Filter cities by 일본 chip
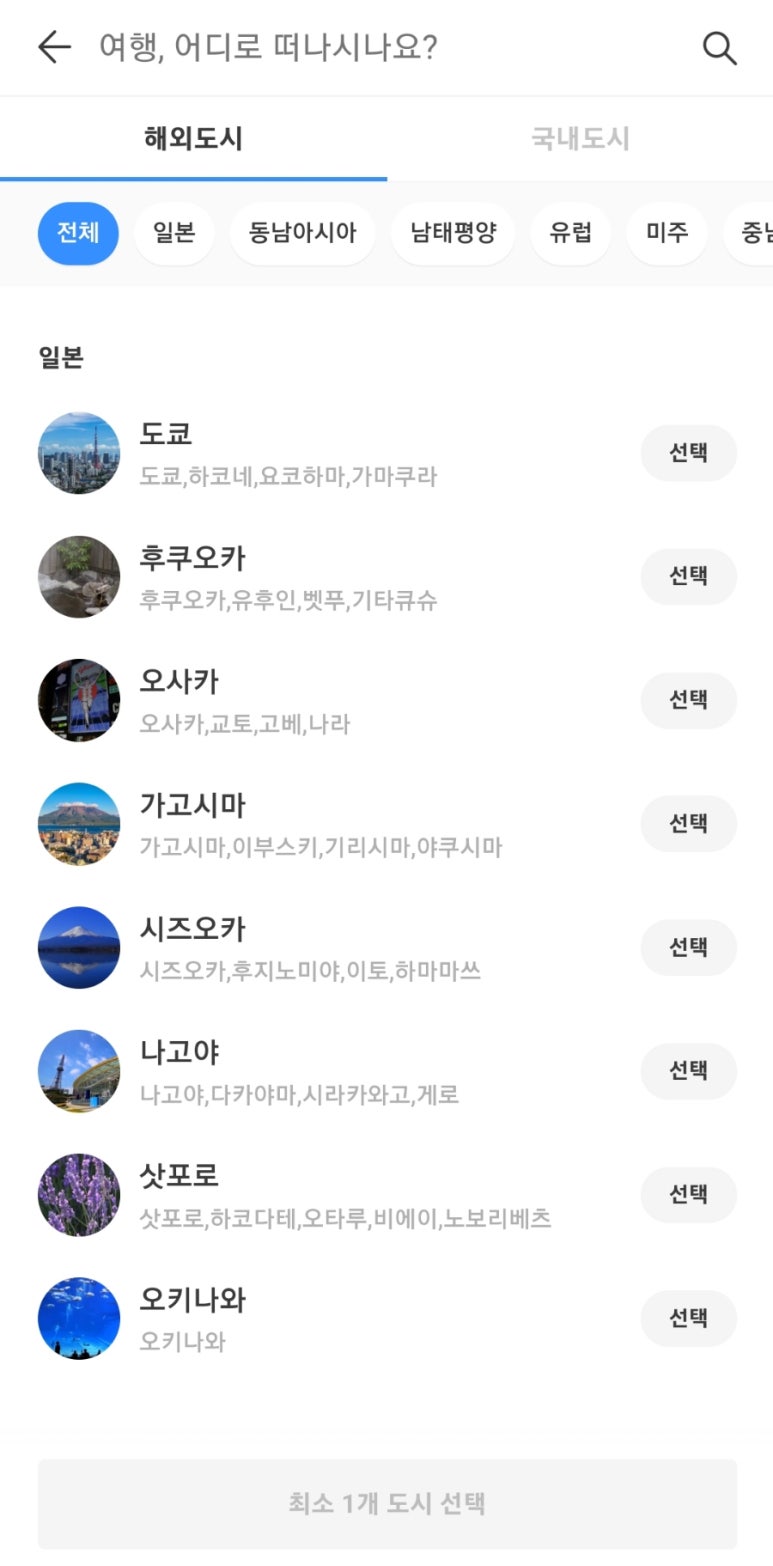Image resolution: width=773 pixels, height=1566 pixels. (174, 233)
